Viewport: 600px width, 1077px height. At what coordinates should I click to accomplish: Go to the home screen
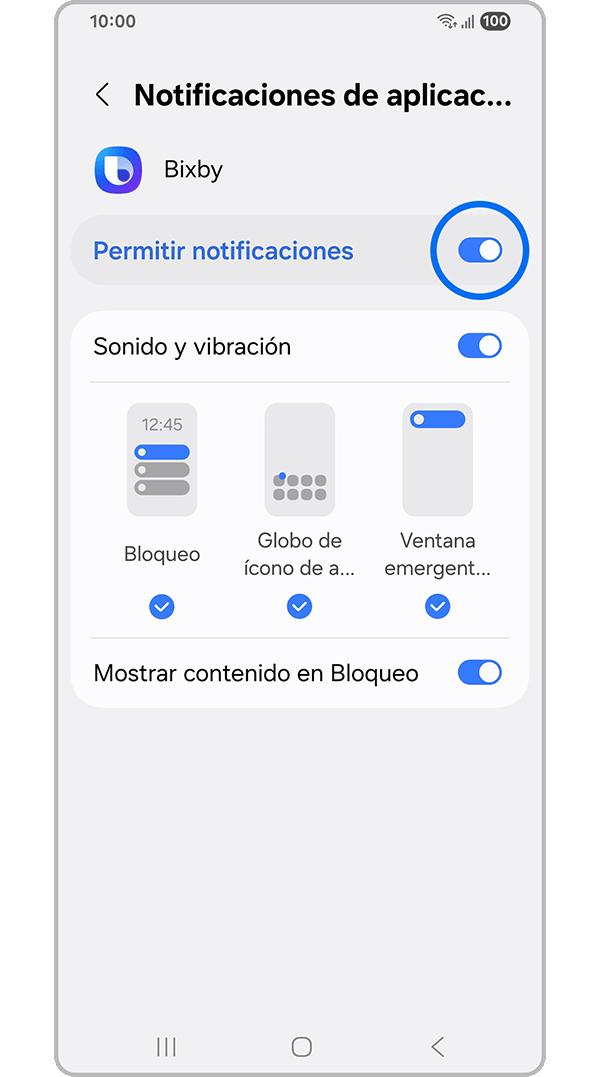(x=301, y=1047)
